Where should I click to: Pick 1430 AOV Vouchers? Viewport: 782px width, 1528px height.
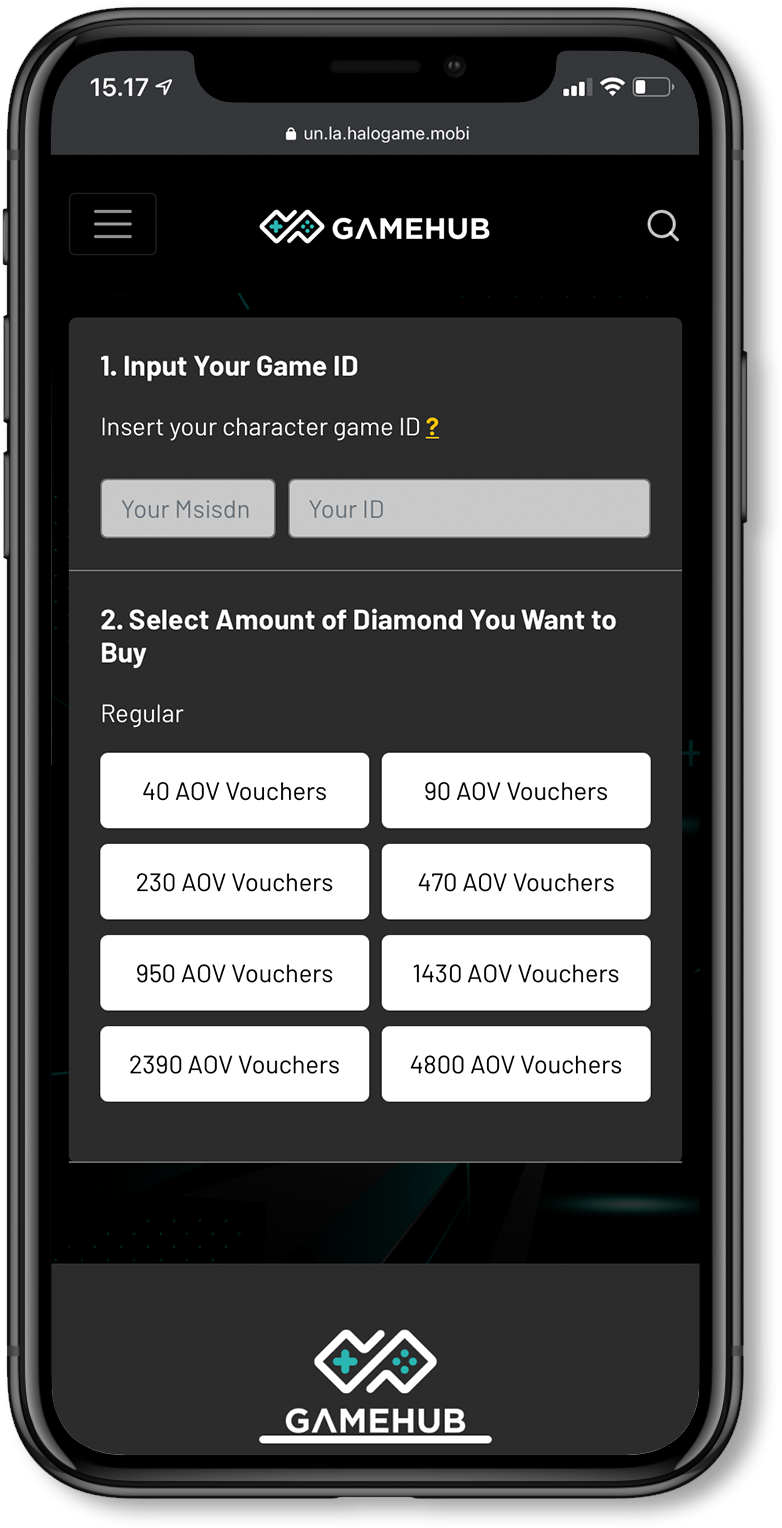coord(516,973)
